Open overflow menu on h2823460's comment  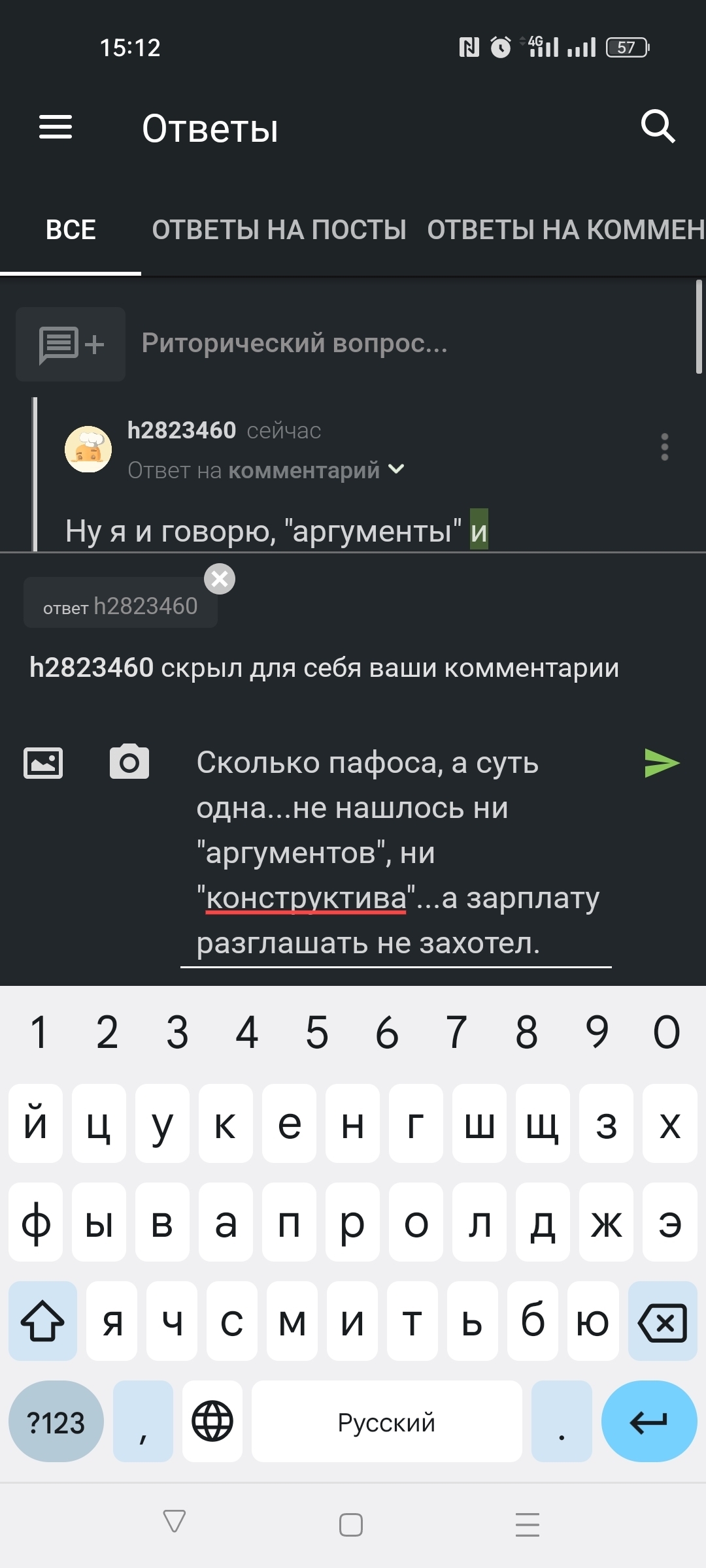click(664, 448)
